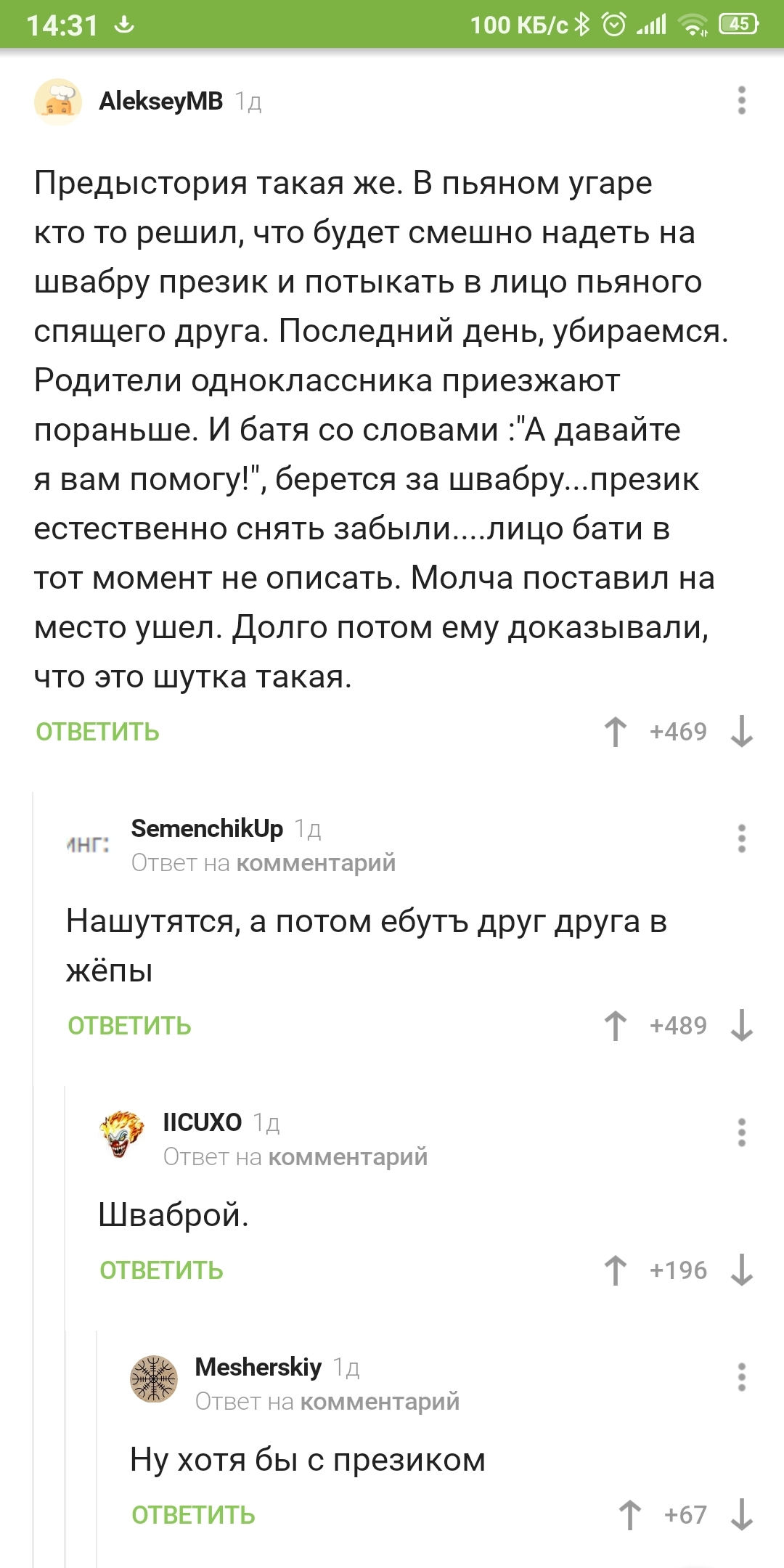Upvote SemenchikUp's comment
This screenshot has height=1568, width=784.
click(616, 1026)
